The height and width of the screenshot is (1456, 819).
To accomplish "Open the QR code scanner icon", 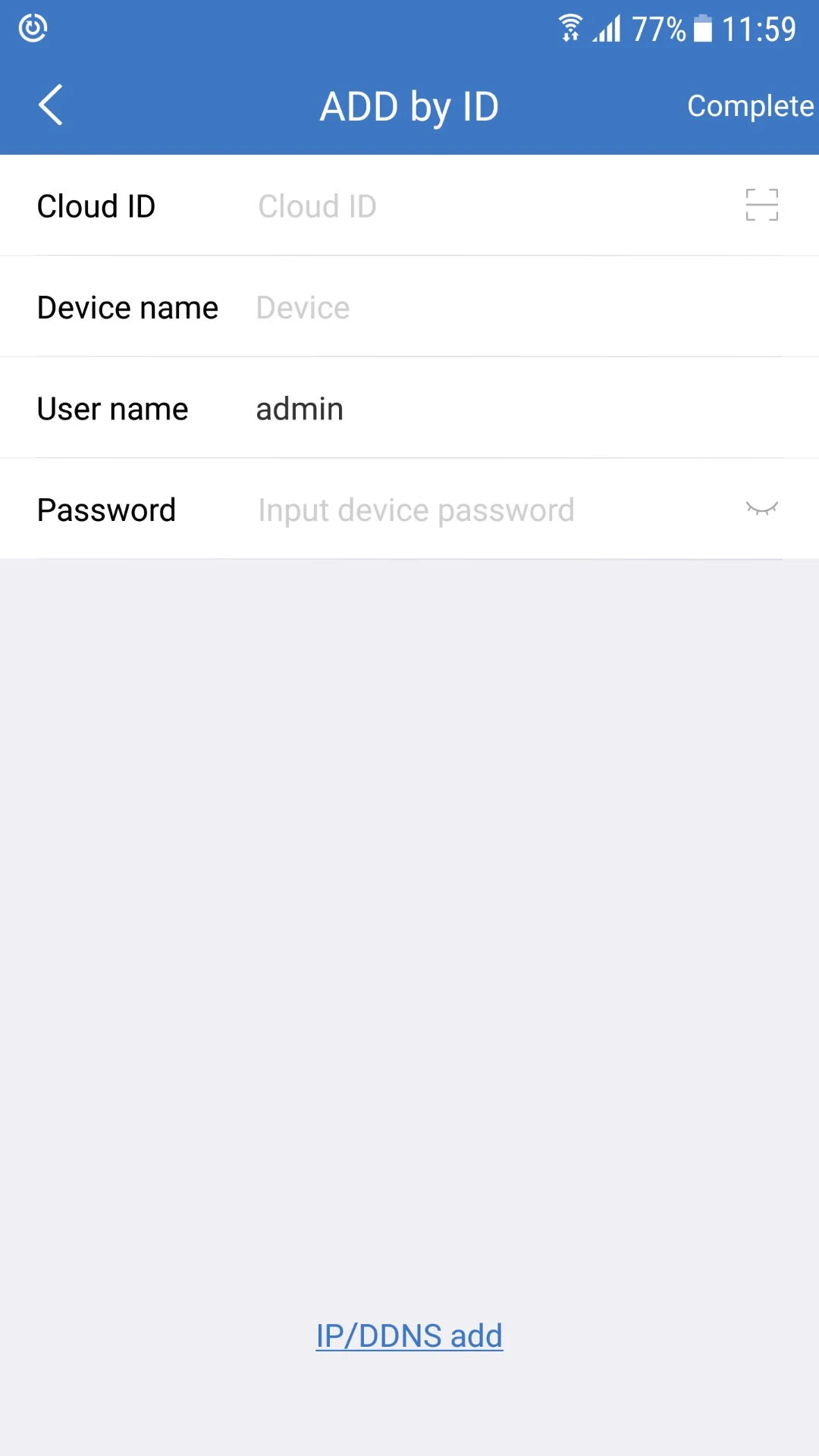I will (761, 205).
